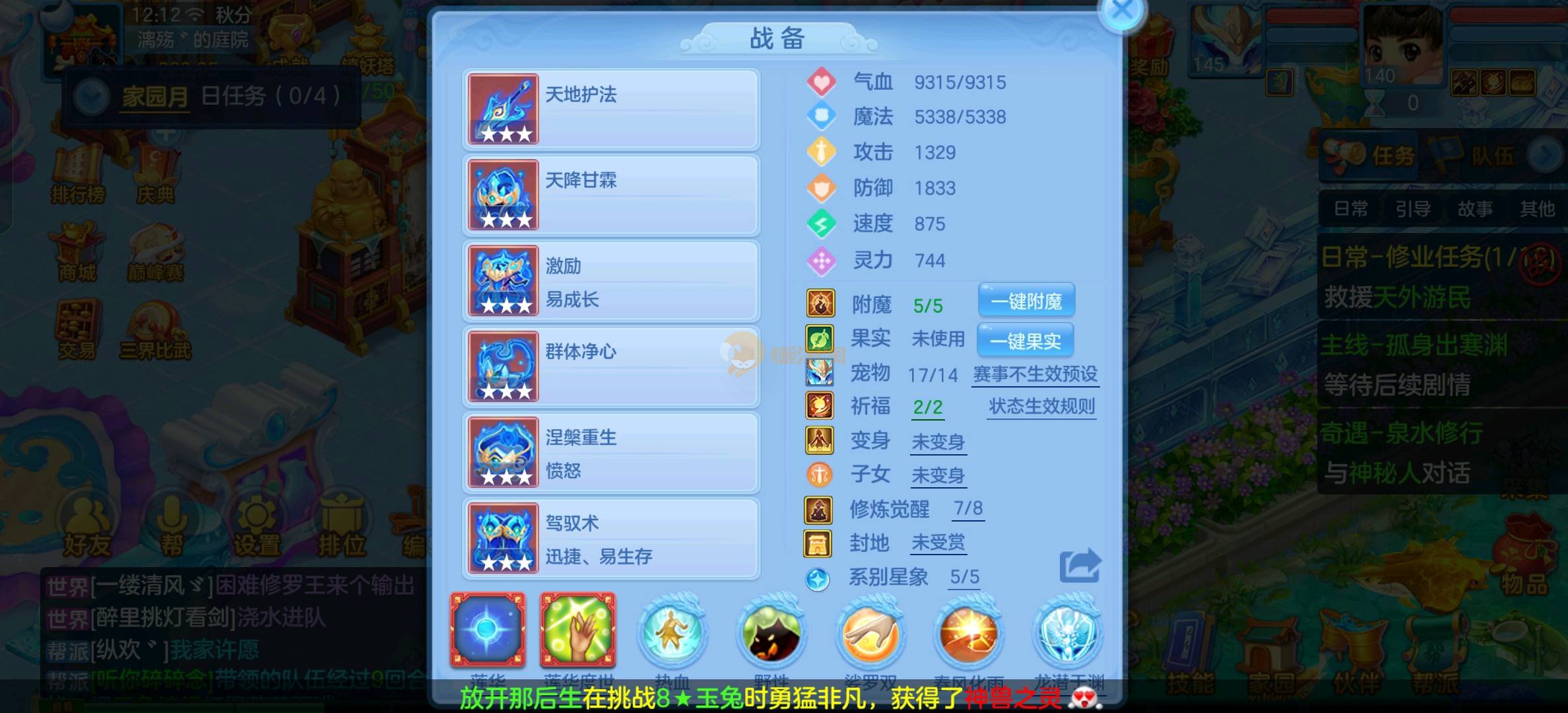This screenshot has width=1568, height=713.
Task: Select the 群体净心 equipment row
Action: [x=611, y=367]
